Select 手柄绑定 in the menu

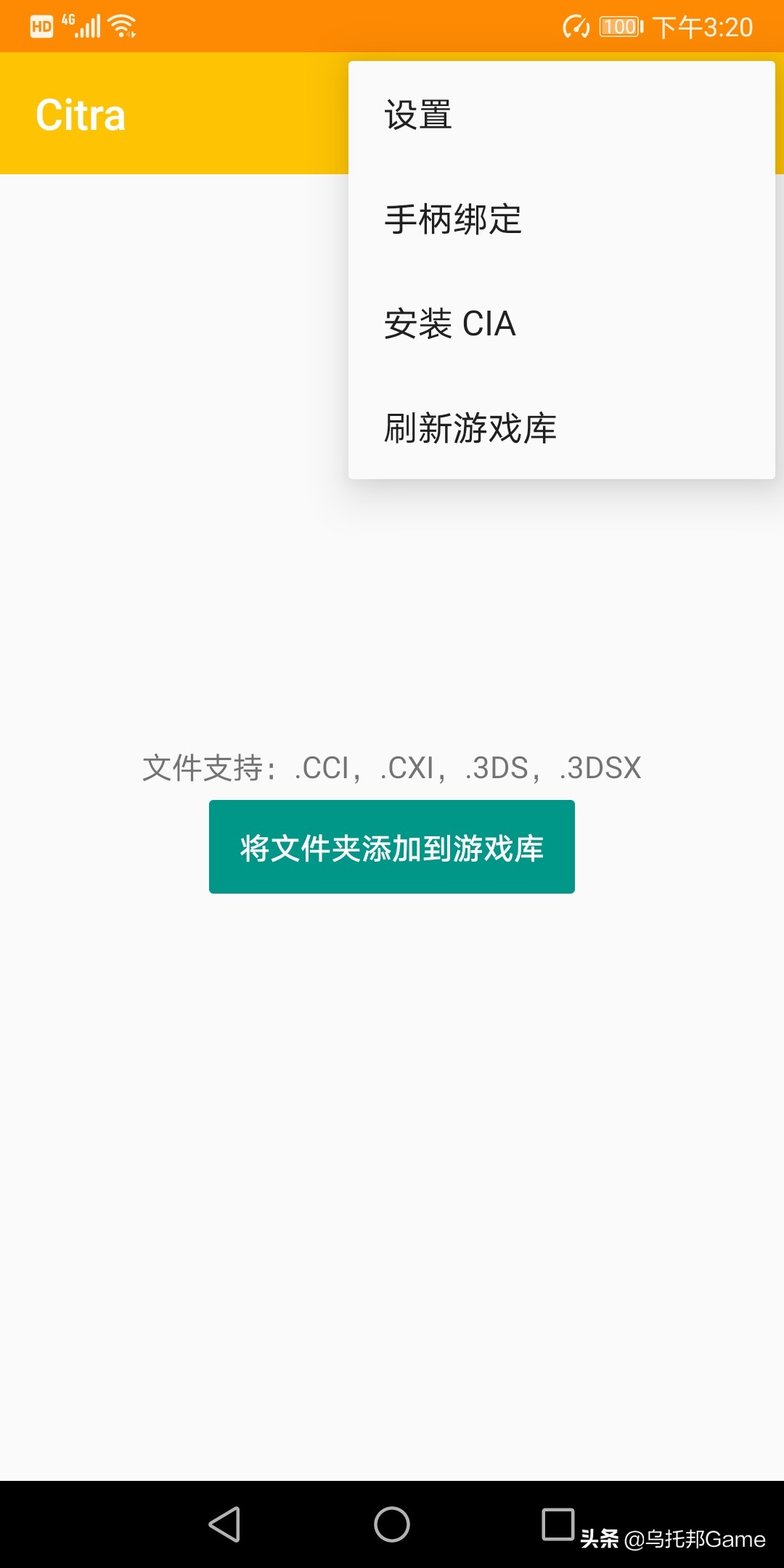pos(452,220)
